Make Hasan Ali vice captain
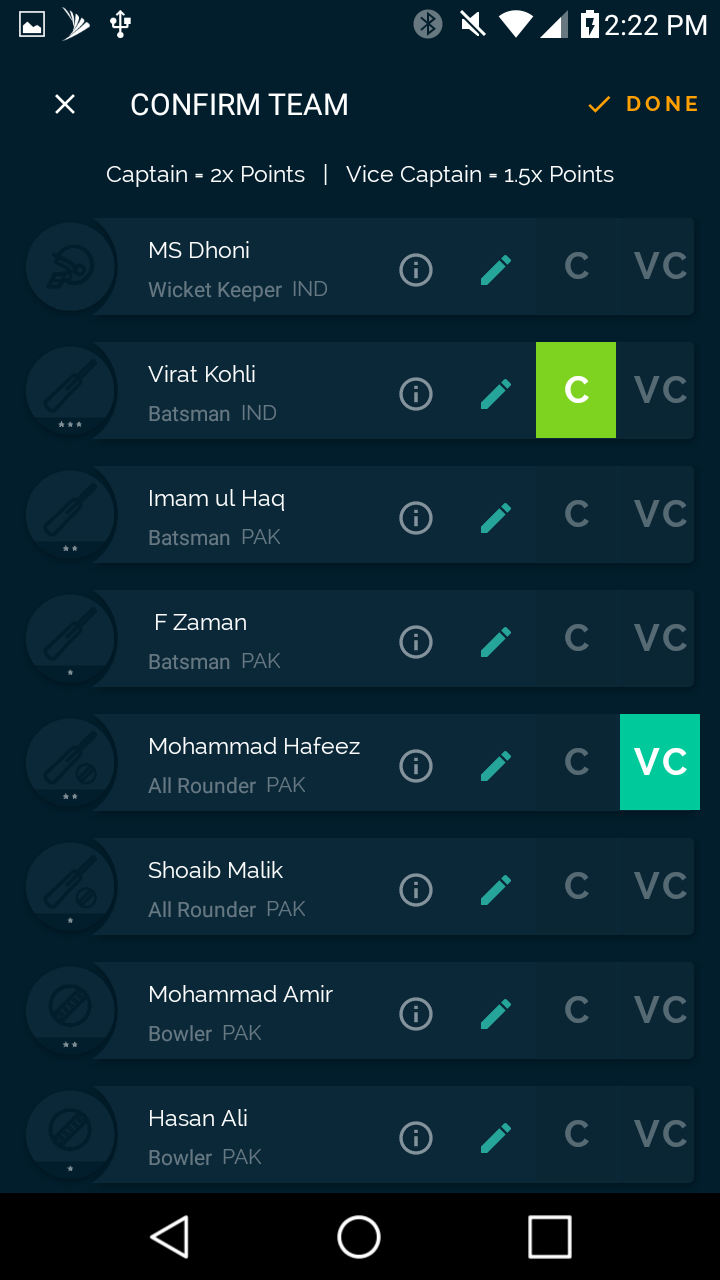The image size is (720, 1280). point(660,1135)
